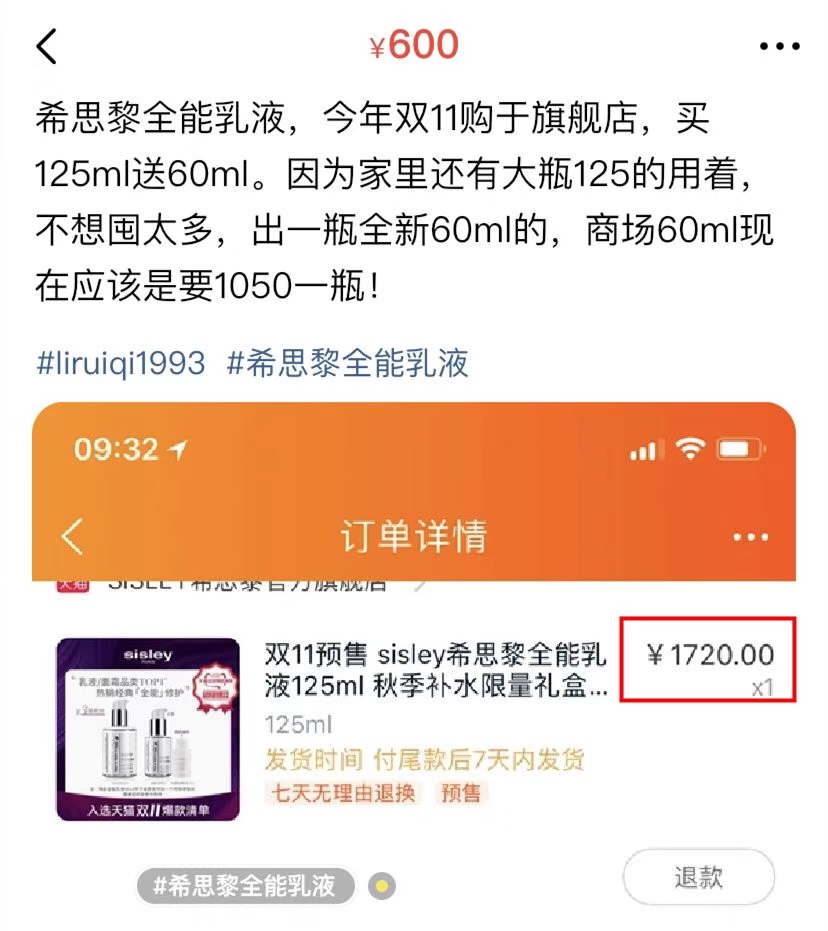Viewport: 828px width, 931px height.
Task: Go back using the top-left arrow
Action: 47,46
